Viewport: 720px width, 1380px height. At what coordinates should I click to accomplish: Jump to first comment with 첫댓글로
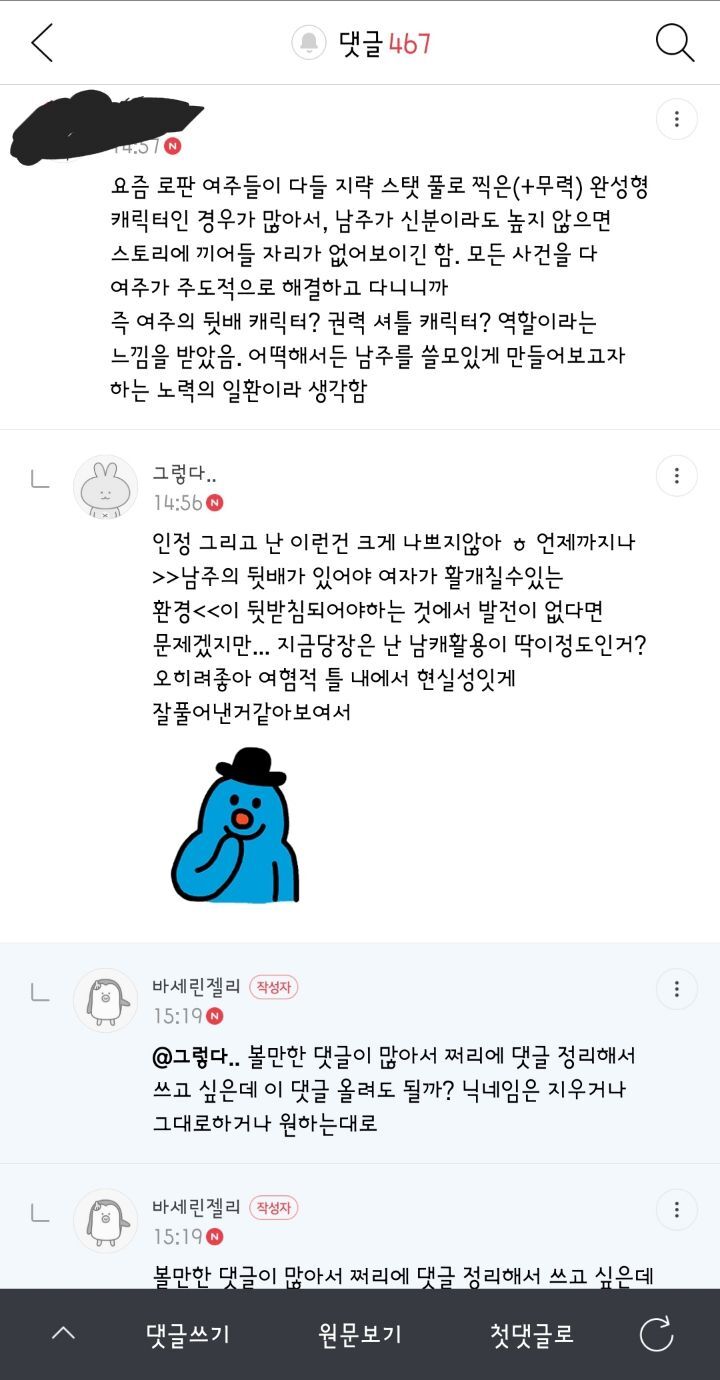pyautogui.click(x=532, y=1334)
